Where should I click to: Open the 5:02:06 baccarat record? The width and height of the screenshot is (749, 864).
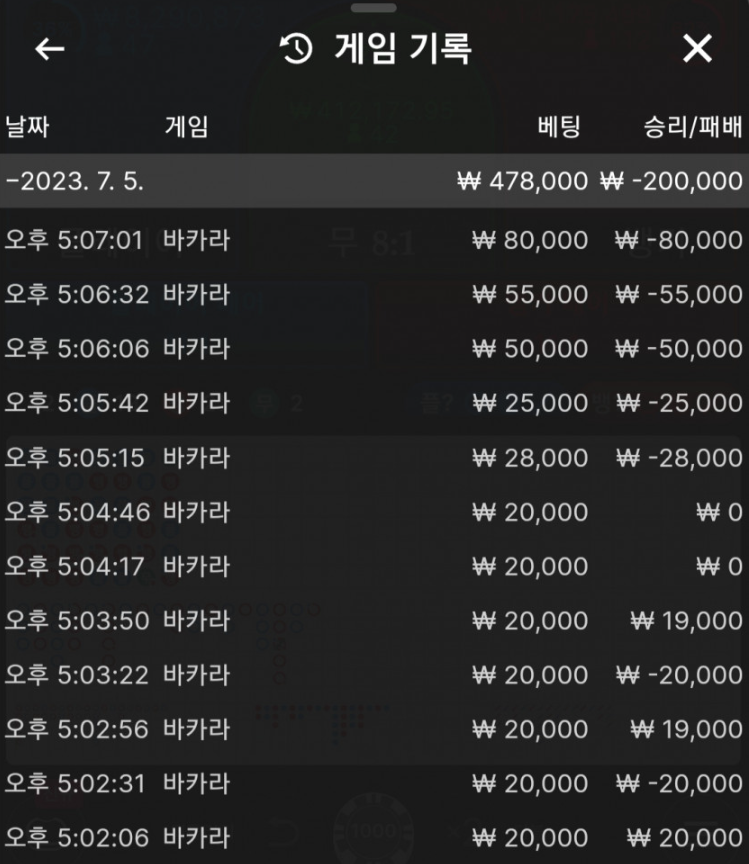point(374,837)
